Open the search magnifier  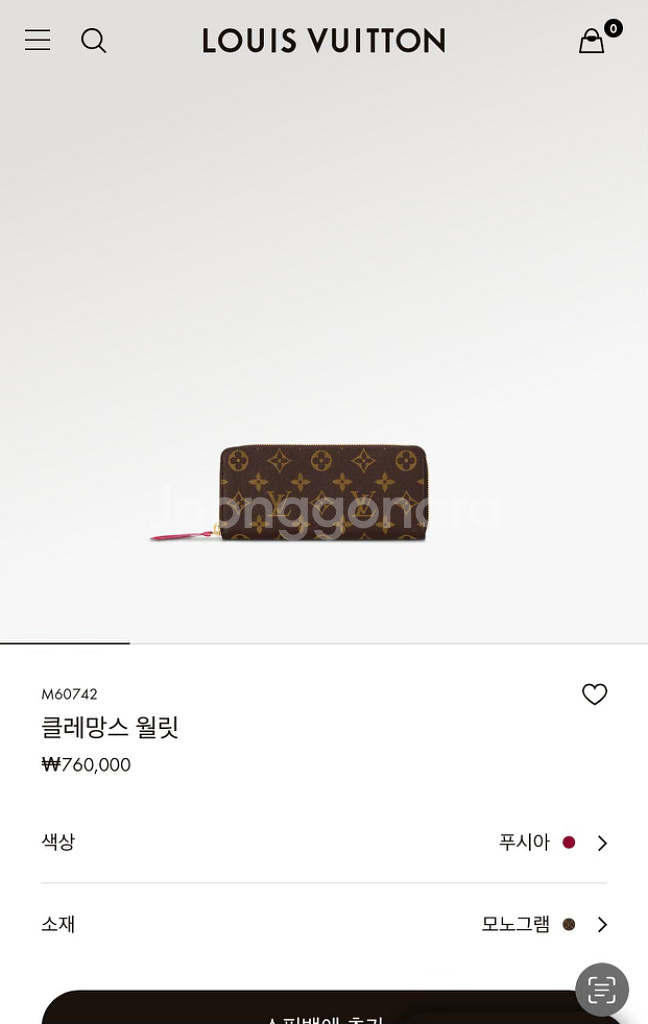(93, 40)
